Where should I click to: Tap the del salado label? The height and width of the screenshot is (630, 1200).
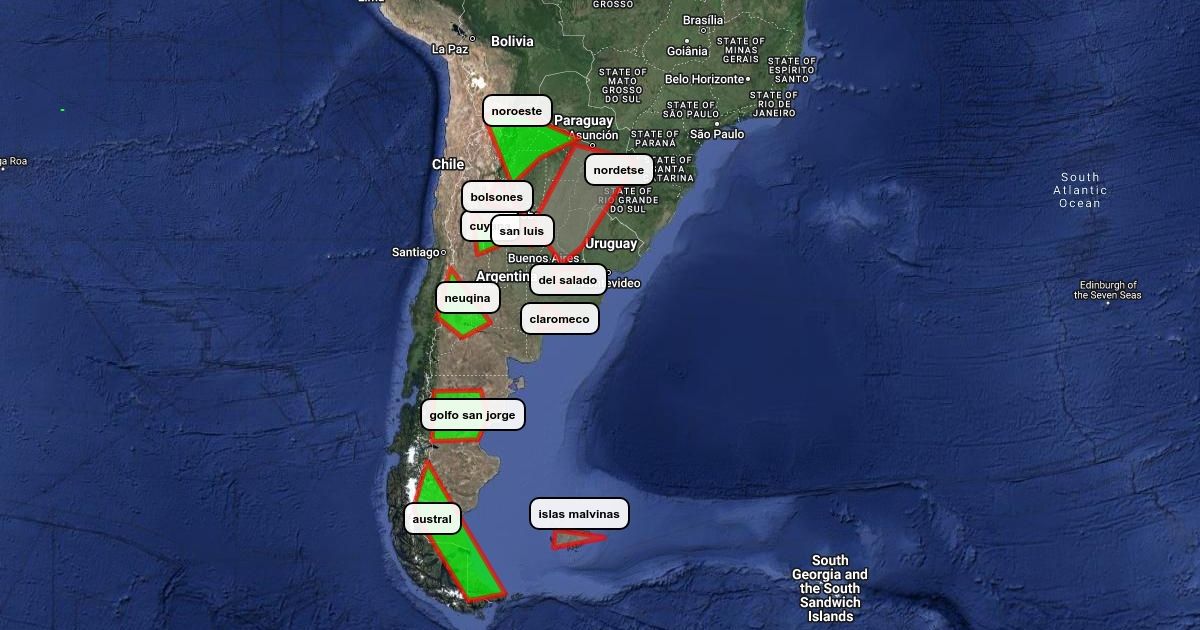(x=568, y=280)
